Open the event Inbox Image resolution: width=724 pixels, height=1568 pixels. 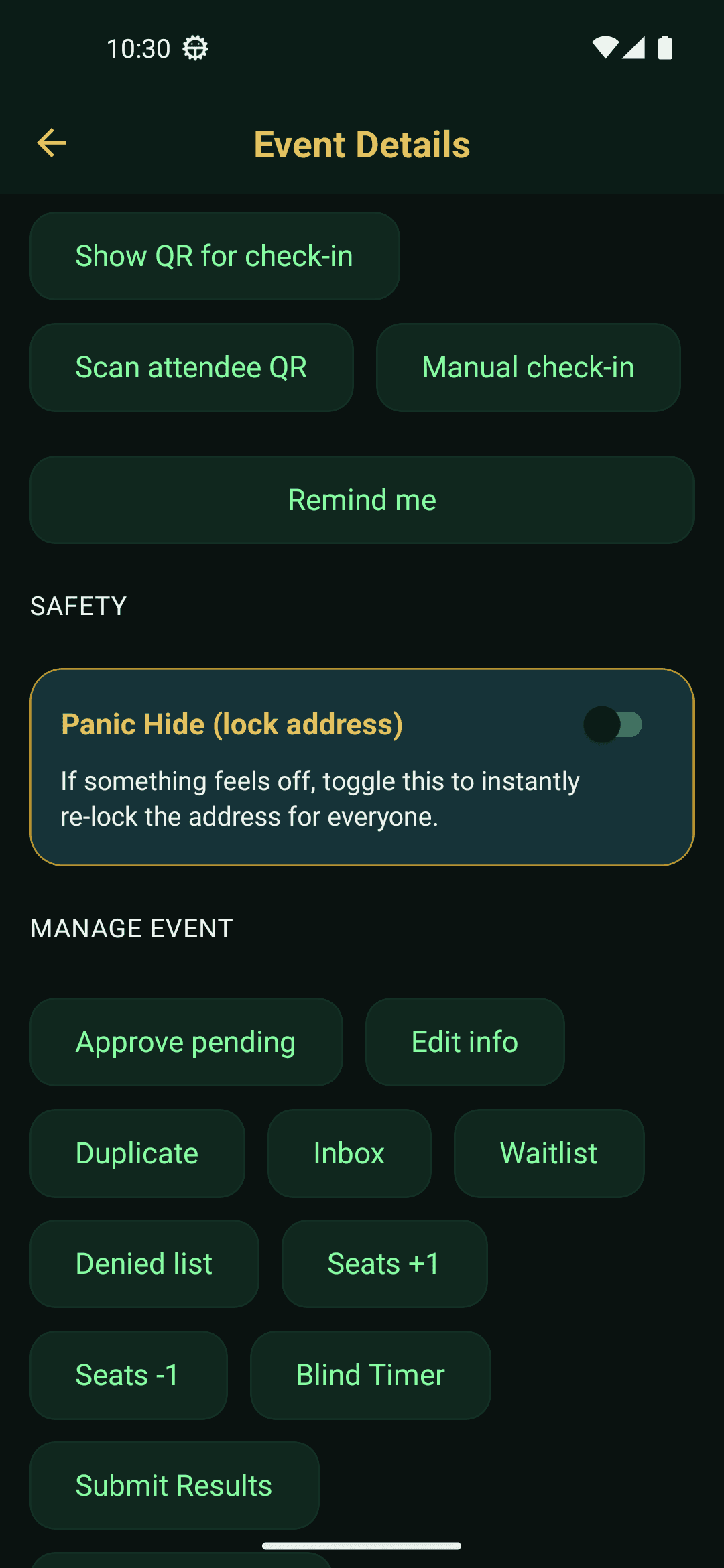(x=349, y=1153)
